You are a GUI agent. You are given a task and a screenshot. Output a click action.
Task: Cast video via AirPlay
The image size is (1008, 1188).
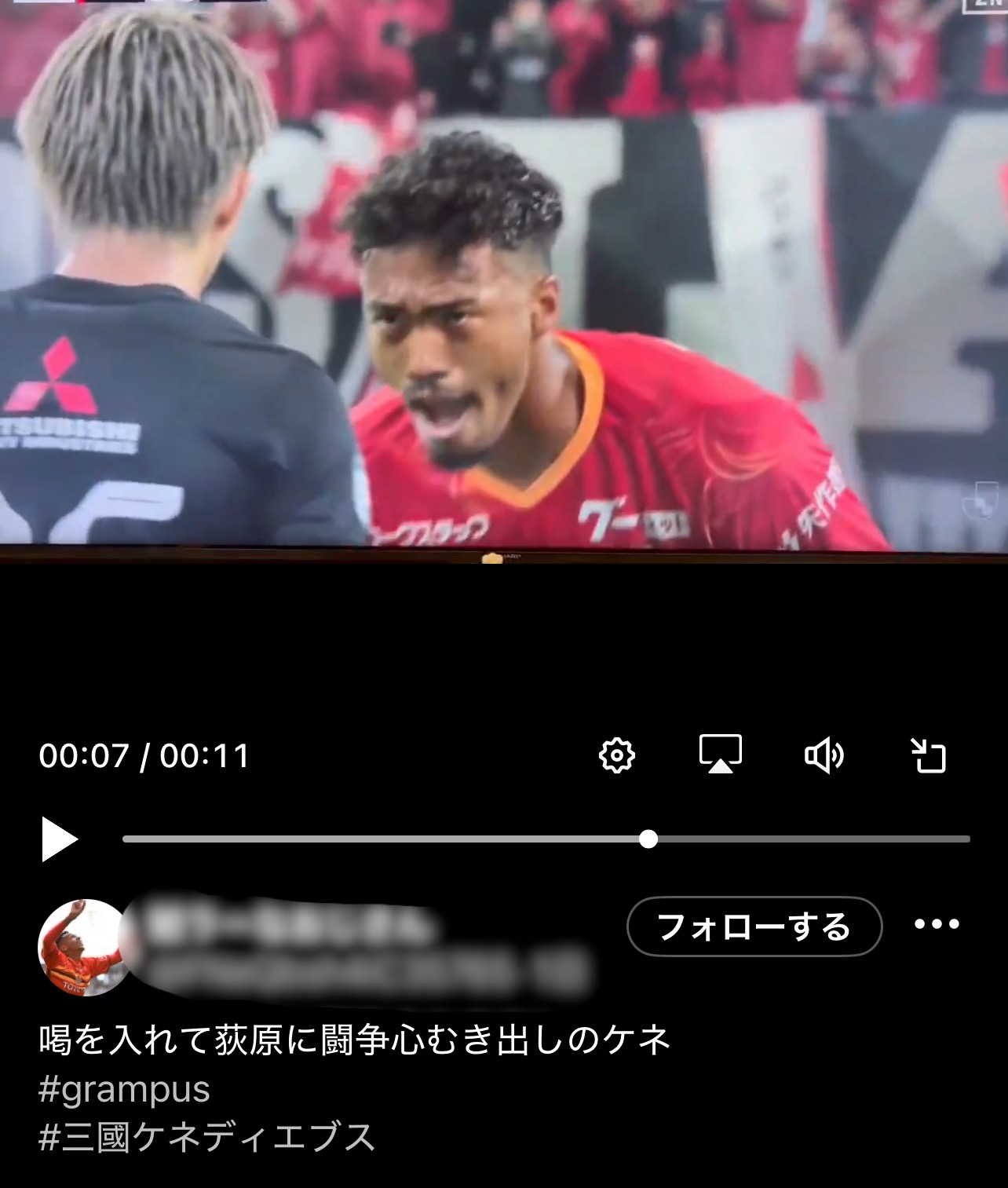(x=720, y=755)
